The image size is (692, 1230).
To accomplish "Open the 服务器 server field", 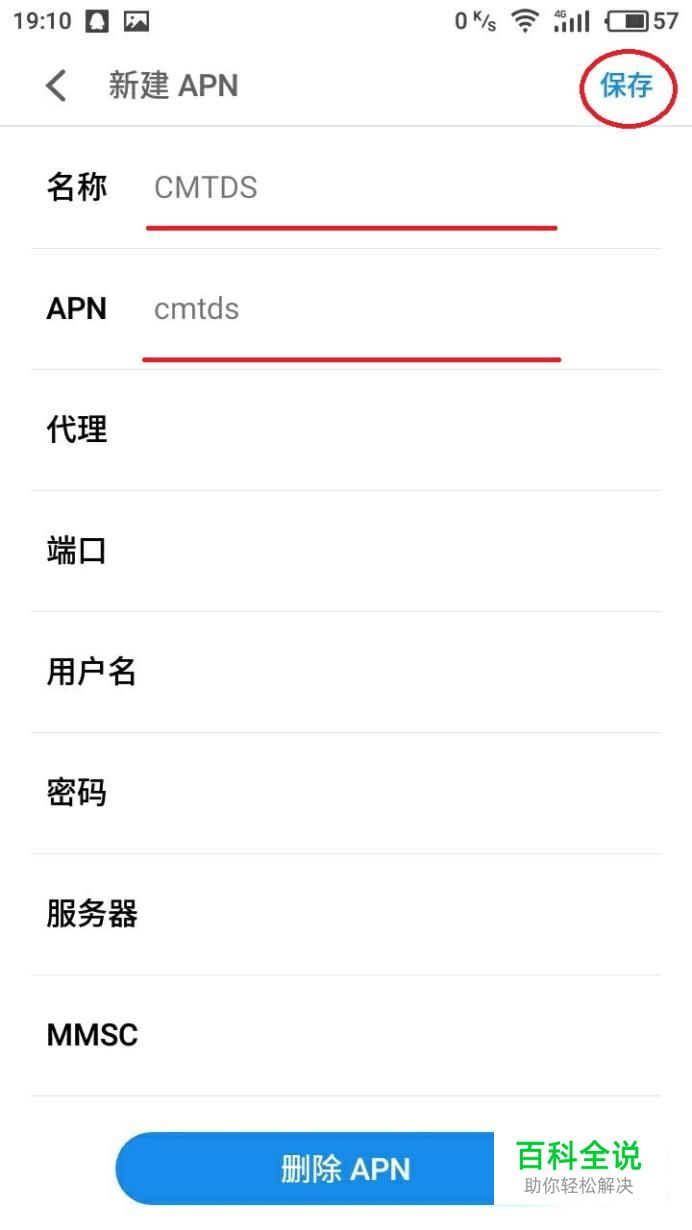I will pyautogui.click(x=346, y=914).
